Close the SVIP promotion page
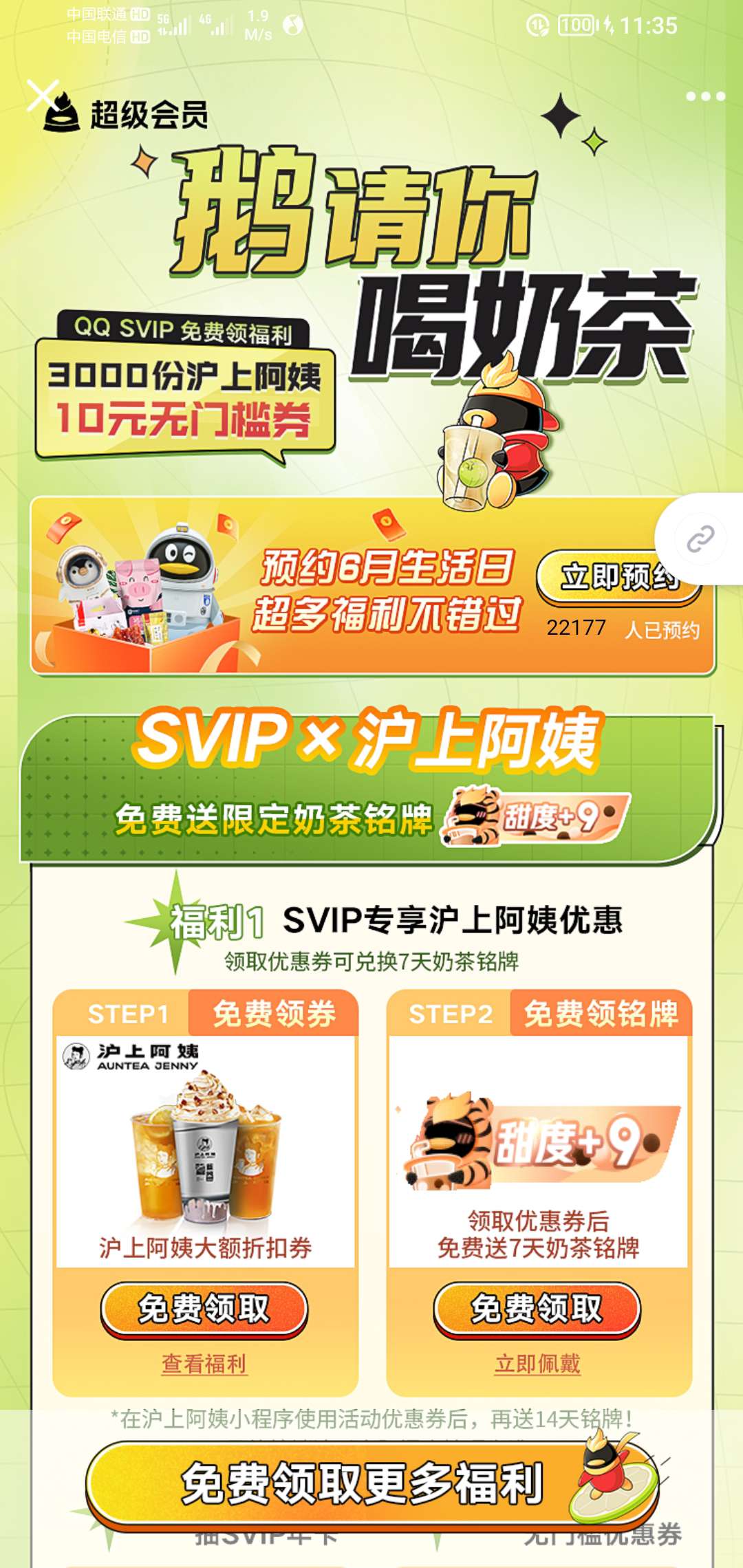The width and height of the screenshot is (743, 1568). click(43, 95)
